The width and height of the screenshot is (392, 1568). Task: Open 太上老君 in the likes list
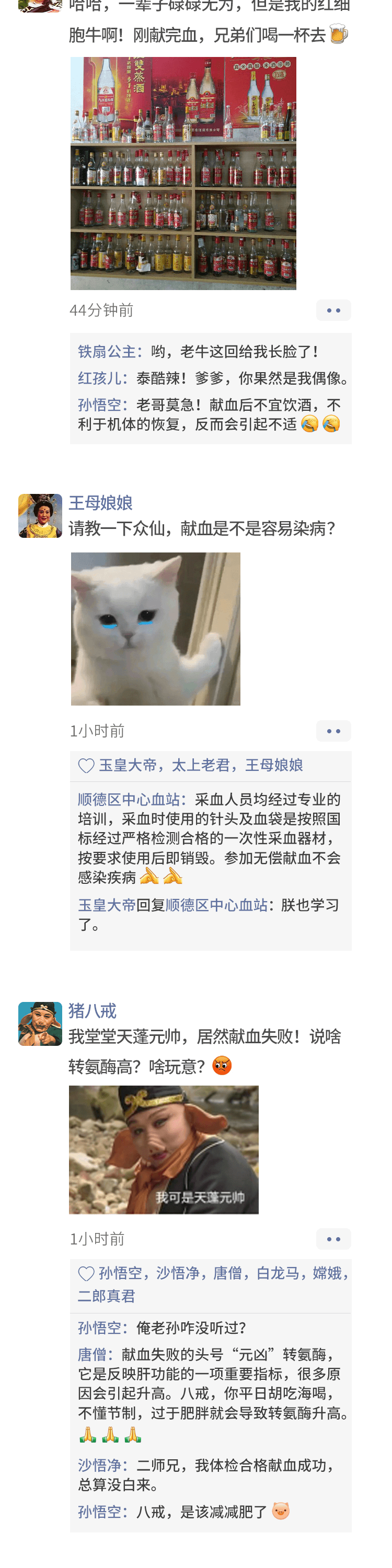(x=201, y=765)
